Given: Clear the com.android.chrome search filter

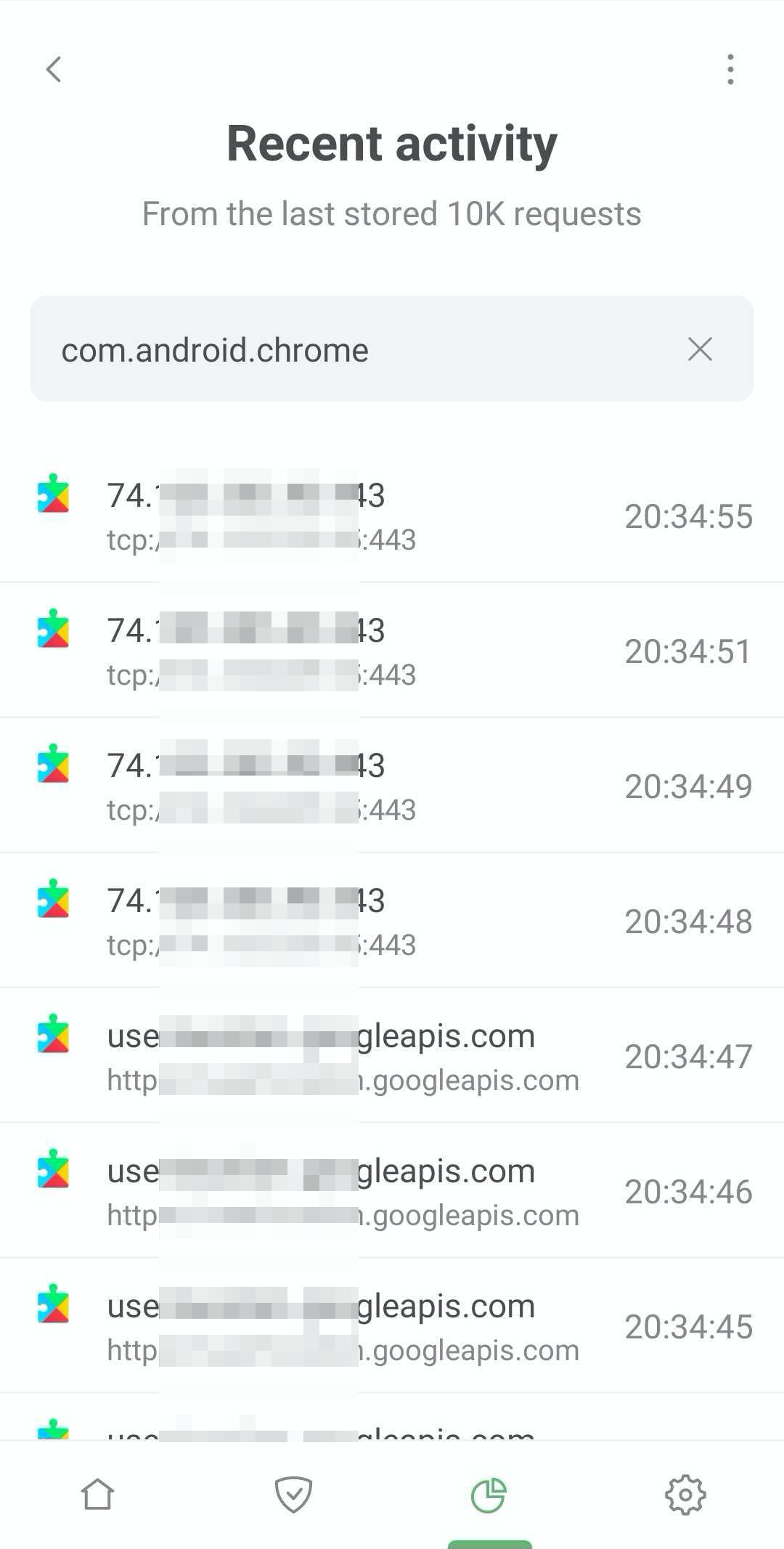Looking at the screenshot, I should tap(699, 349).
